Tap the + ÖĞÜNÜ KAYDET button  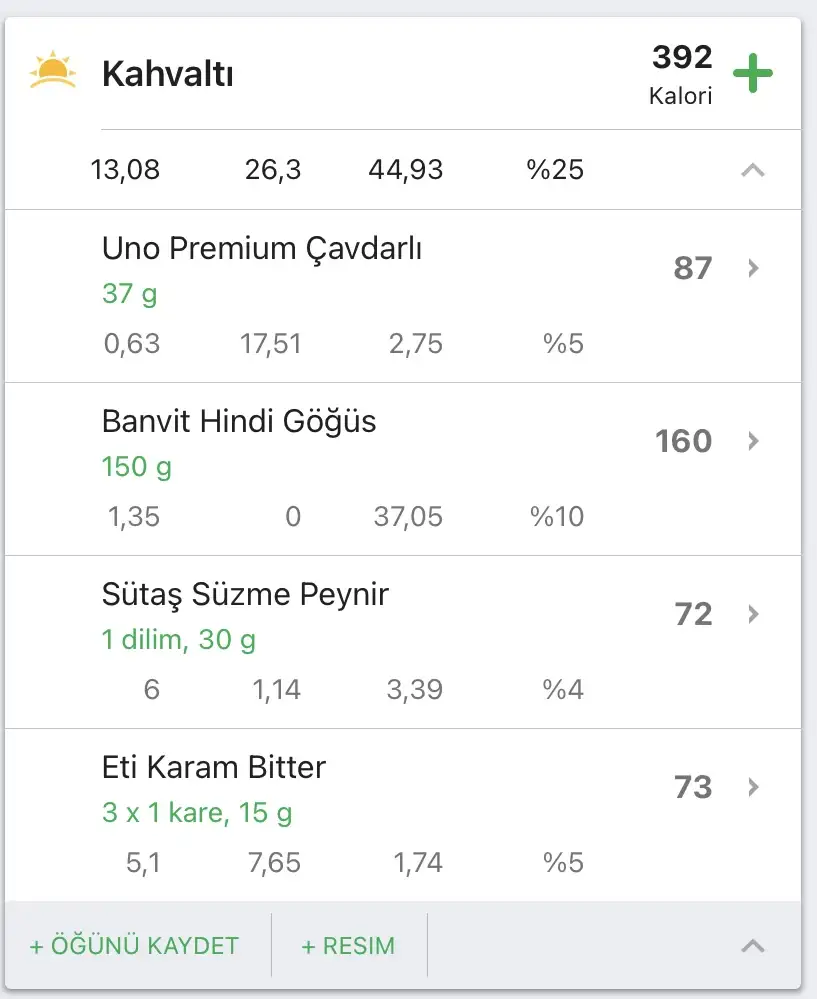pyautogui.click(x=134, y=945)
